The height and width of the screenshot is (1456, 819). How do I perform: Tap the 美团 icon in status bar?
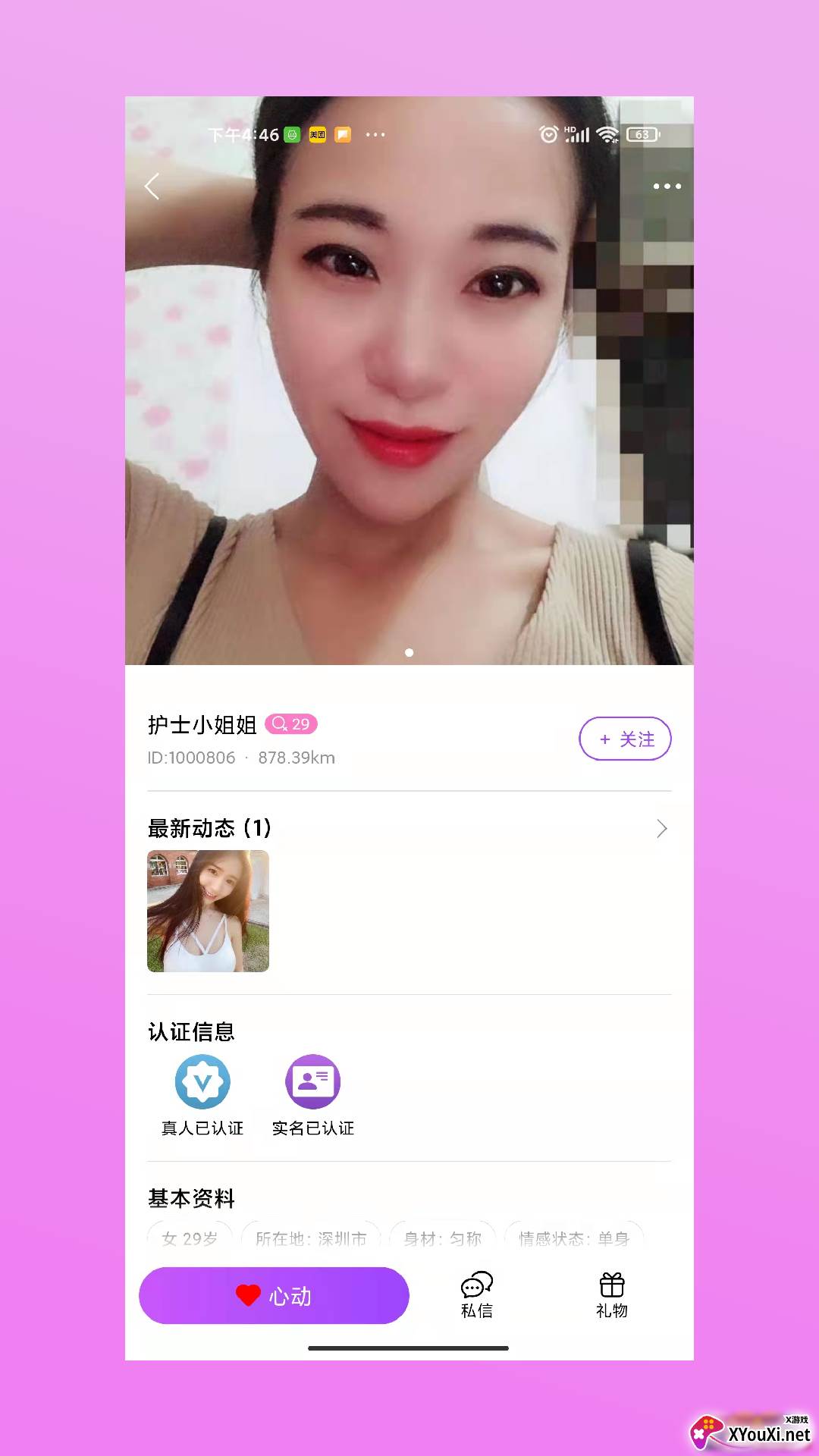316,134
